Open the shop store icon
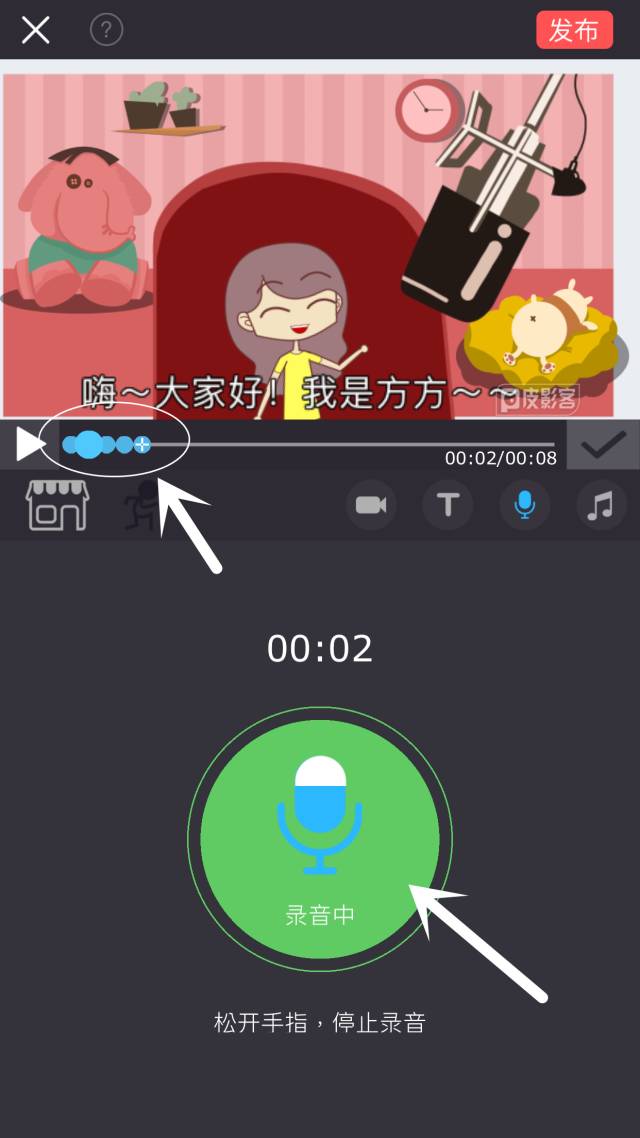Image resolution: width=640 pixels, height=1138 pixels. (x=57, y=505)
